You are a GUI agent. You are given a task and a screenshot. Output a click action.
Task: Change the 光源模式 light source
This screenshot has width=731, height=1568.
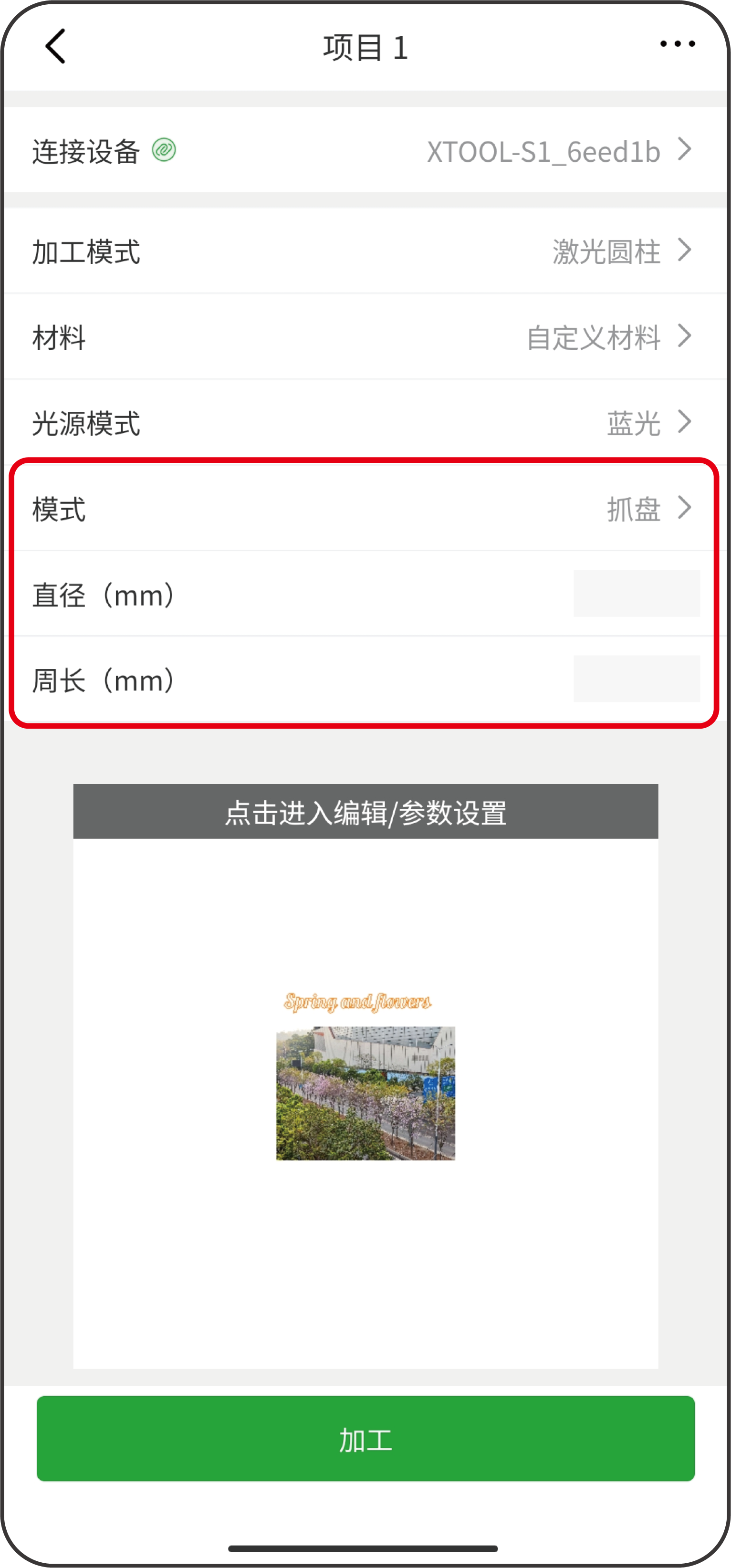(365, 422)
